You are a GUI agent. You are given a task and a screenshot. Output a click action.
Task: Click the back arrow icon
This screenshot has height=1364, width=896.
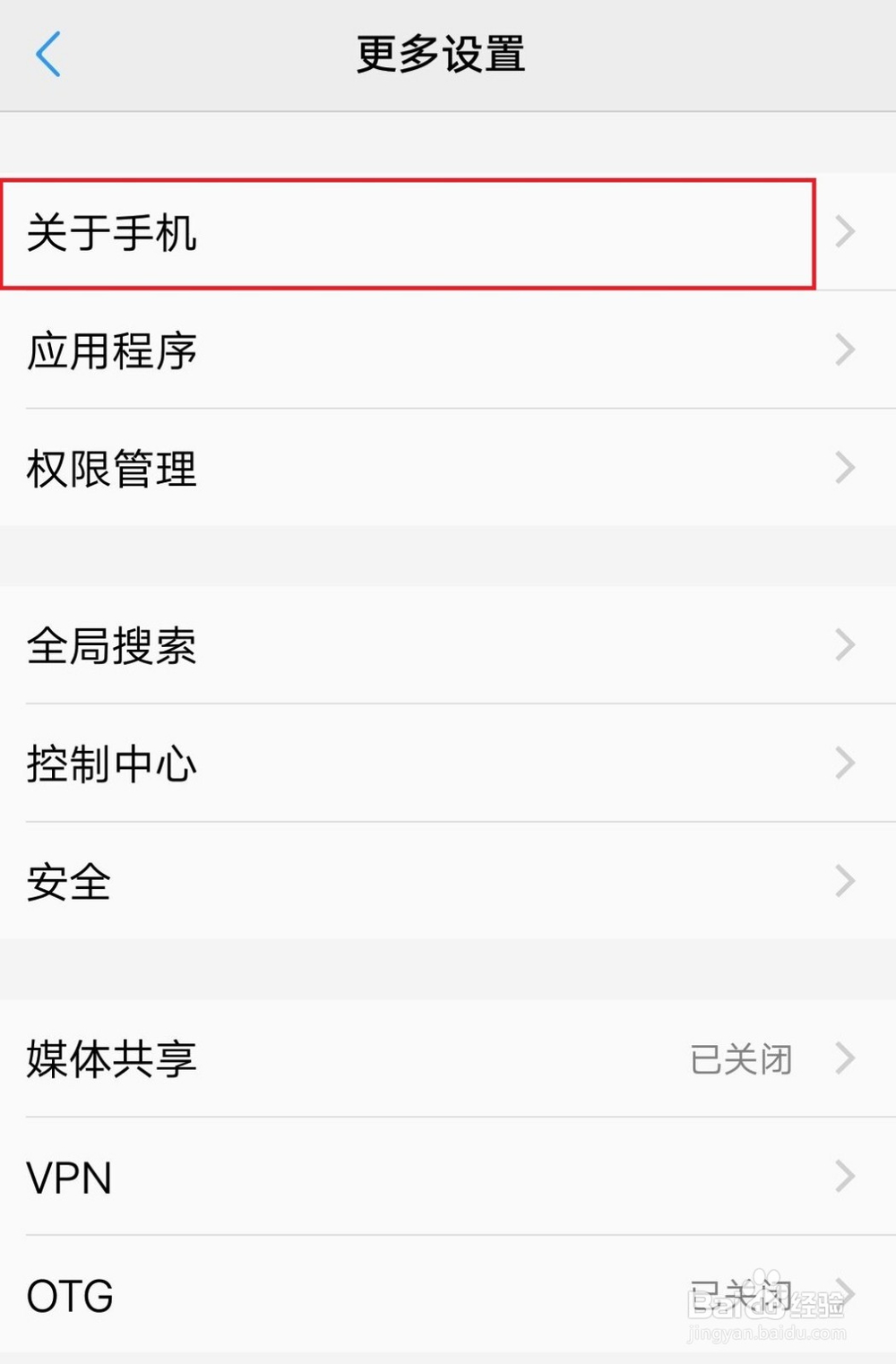click(49, 55)
